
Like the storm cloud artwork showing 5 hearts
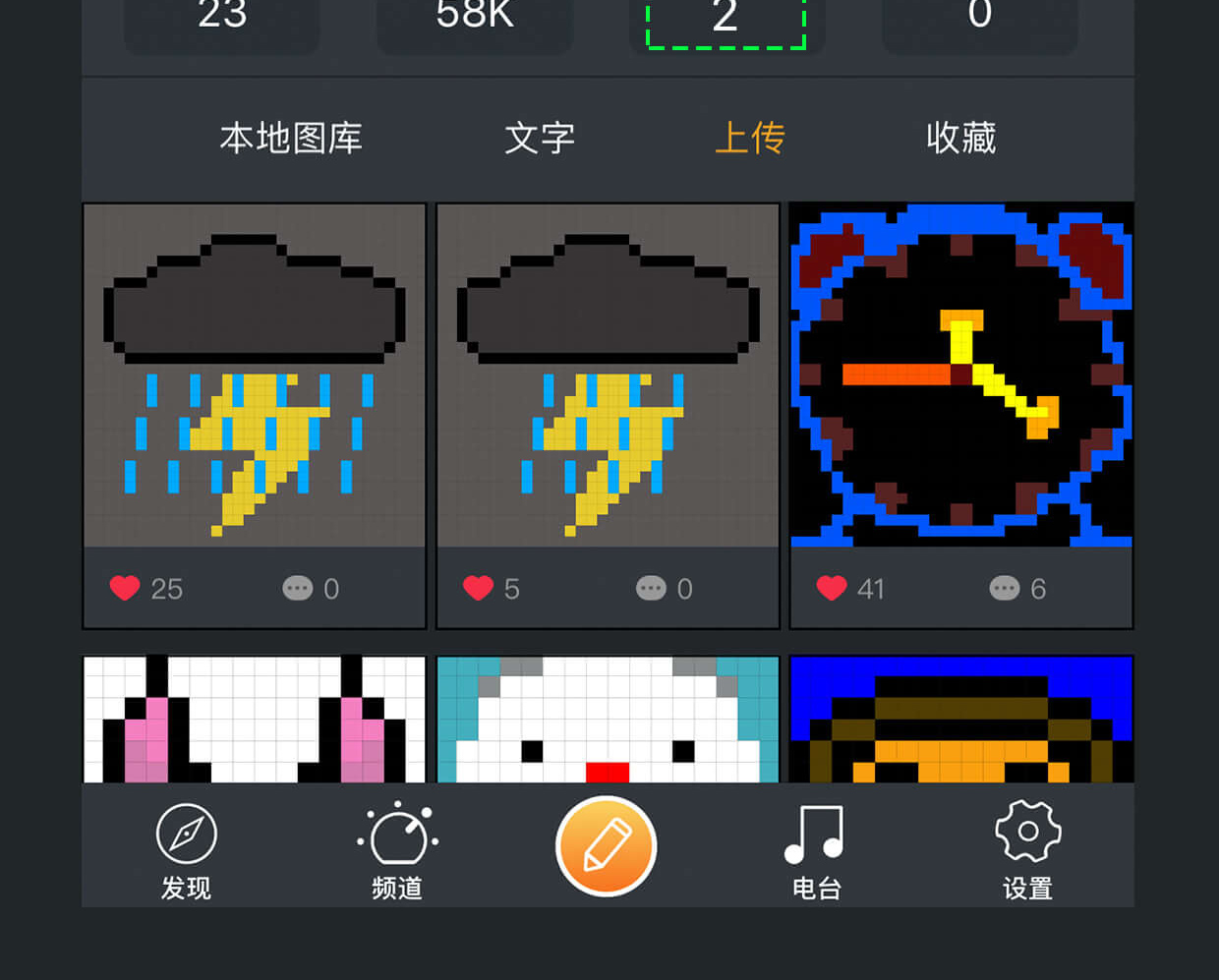coord(478,588)
